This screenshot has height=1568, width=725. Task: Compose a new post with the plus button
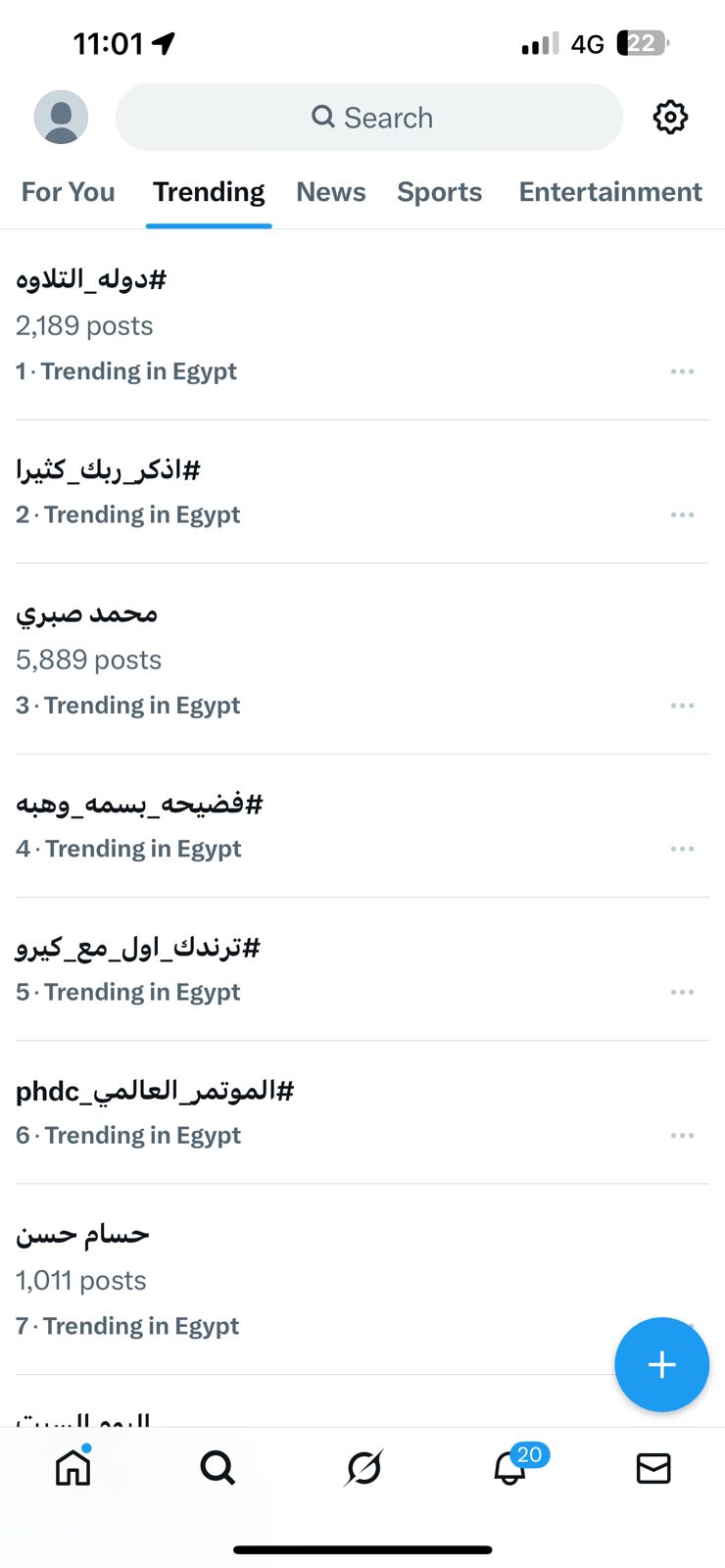click(x=661, y=1364)
